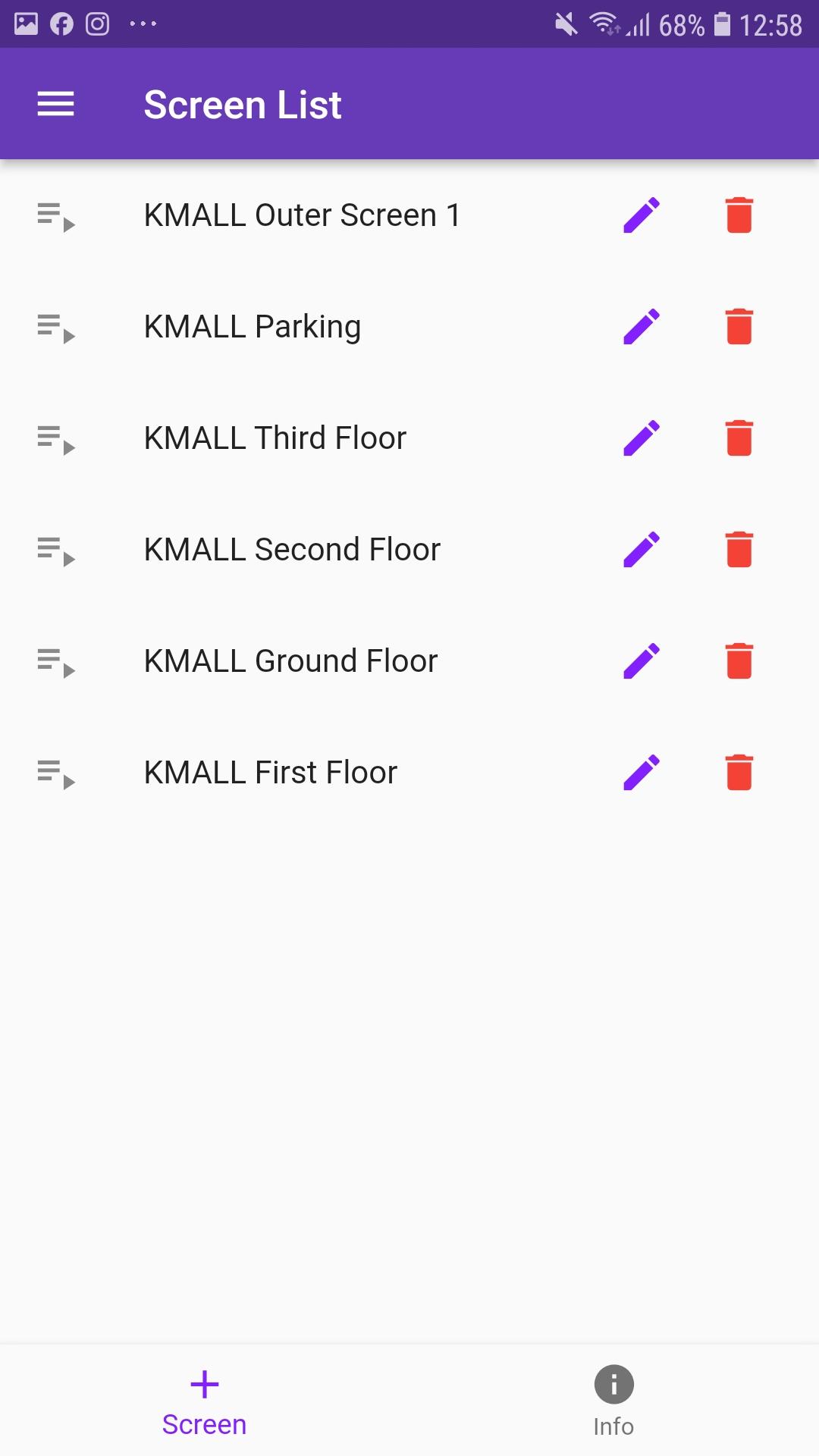Open the hamburger drawer menu
Viewport: 819px width, 1456px height.
[x=56, y=104]
